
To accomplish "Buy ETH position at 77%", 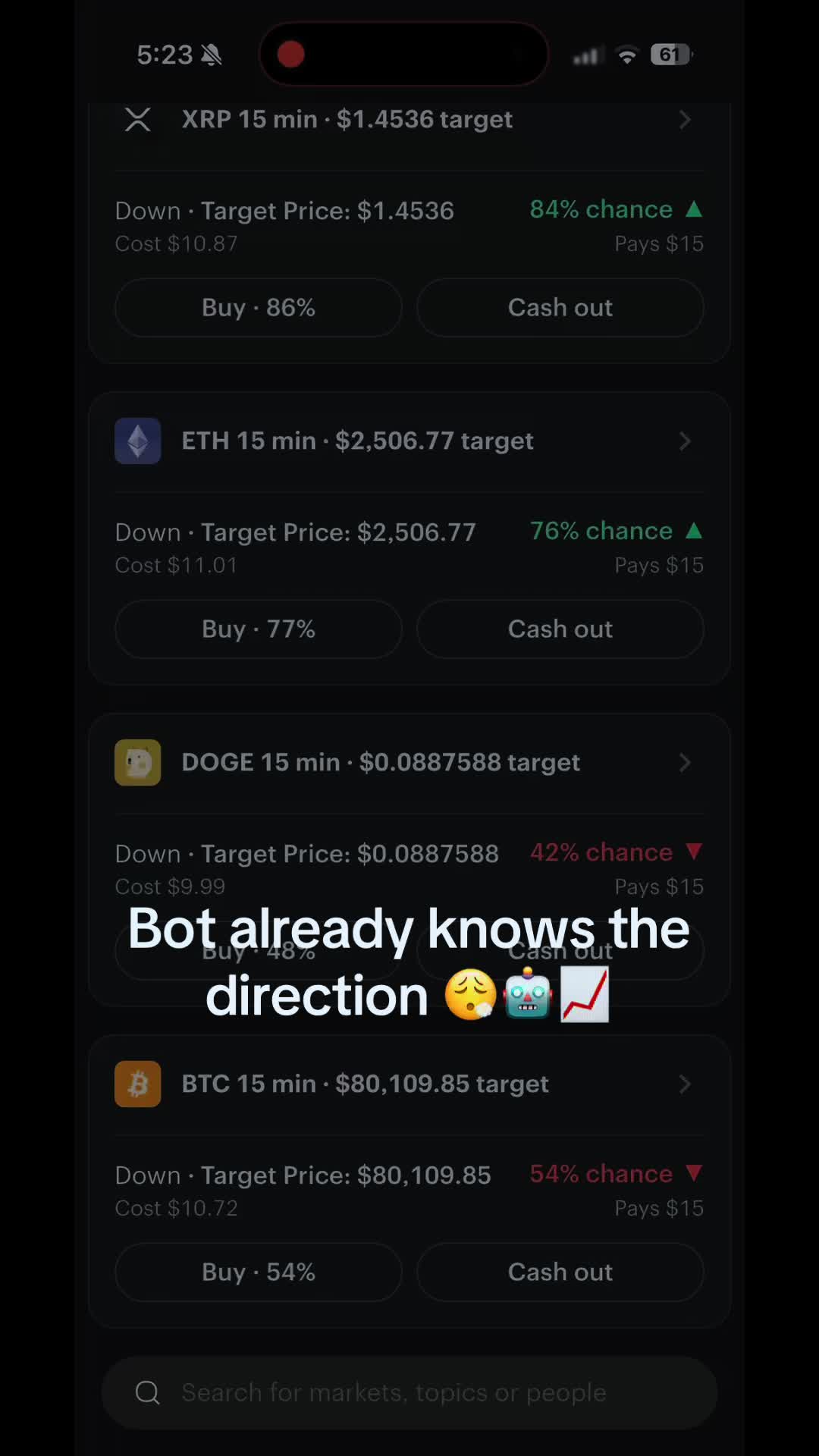I will click(259, 629).
